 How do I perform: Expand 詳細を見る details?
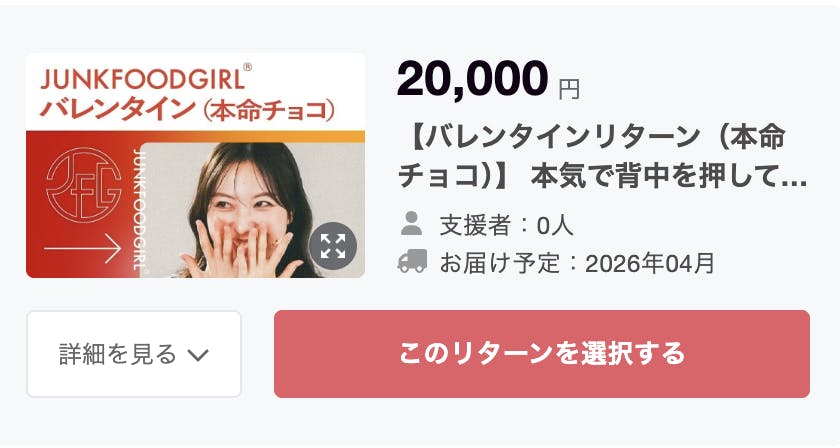coord(134,354)
